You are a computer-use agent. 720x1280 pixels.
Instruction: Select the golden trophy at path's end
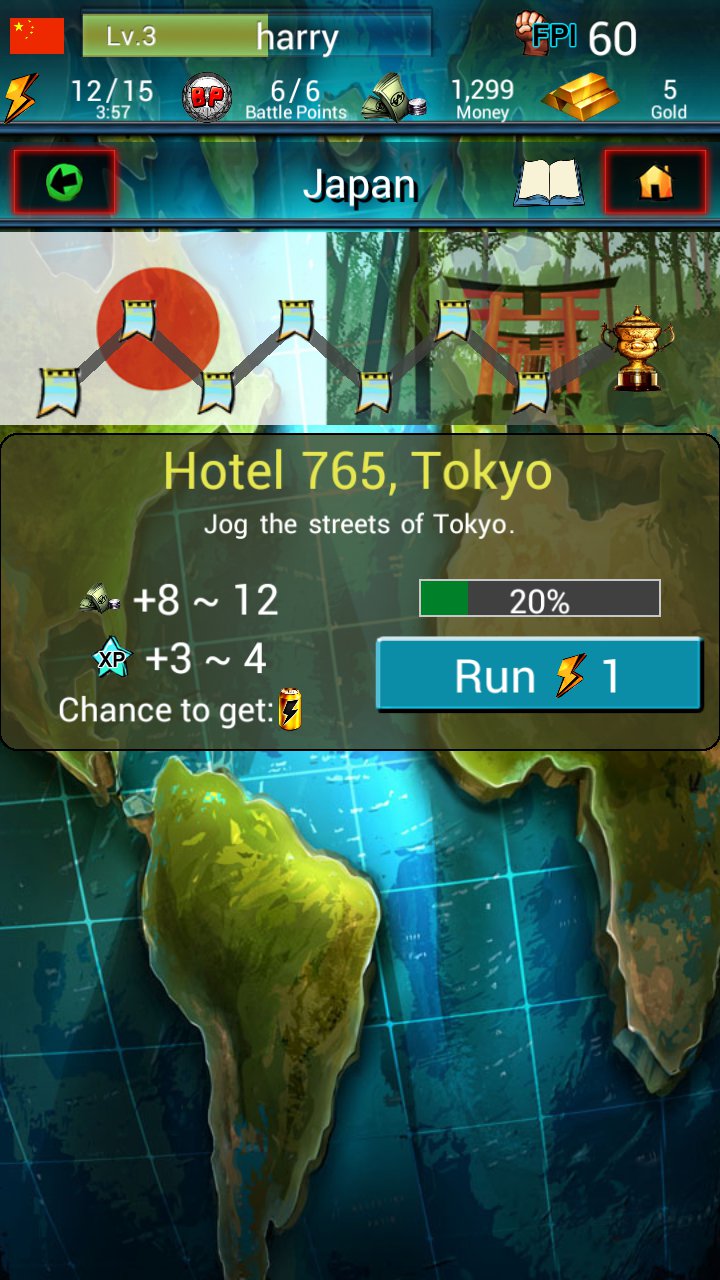[x=637, y=349]
